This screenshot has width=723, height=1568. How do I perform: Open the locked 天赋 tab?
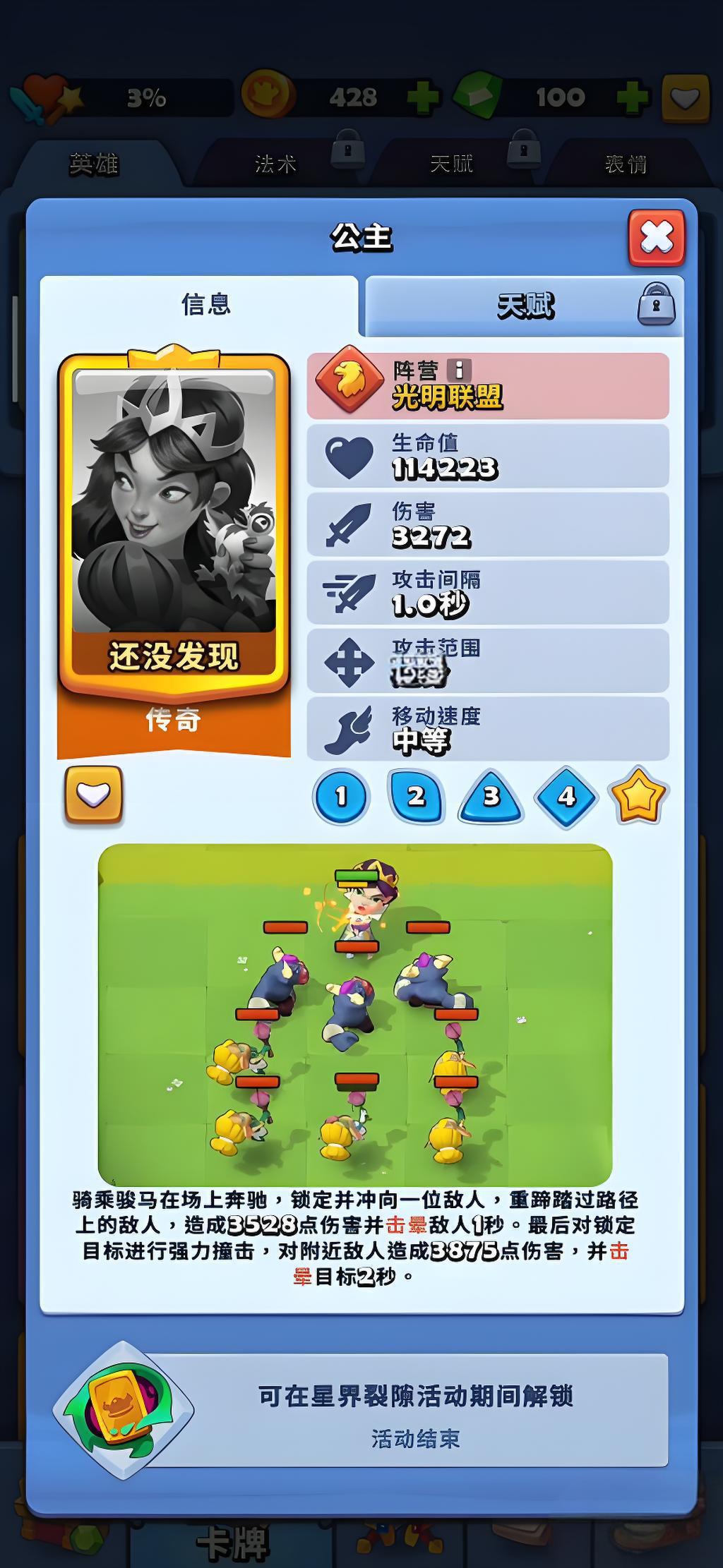(525, 306)
